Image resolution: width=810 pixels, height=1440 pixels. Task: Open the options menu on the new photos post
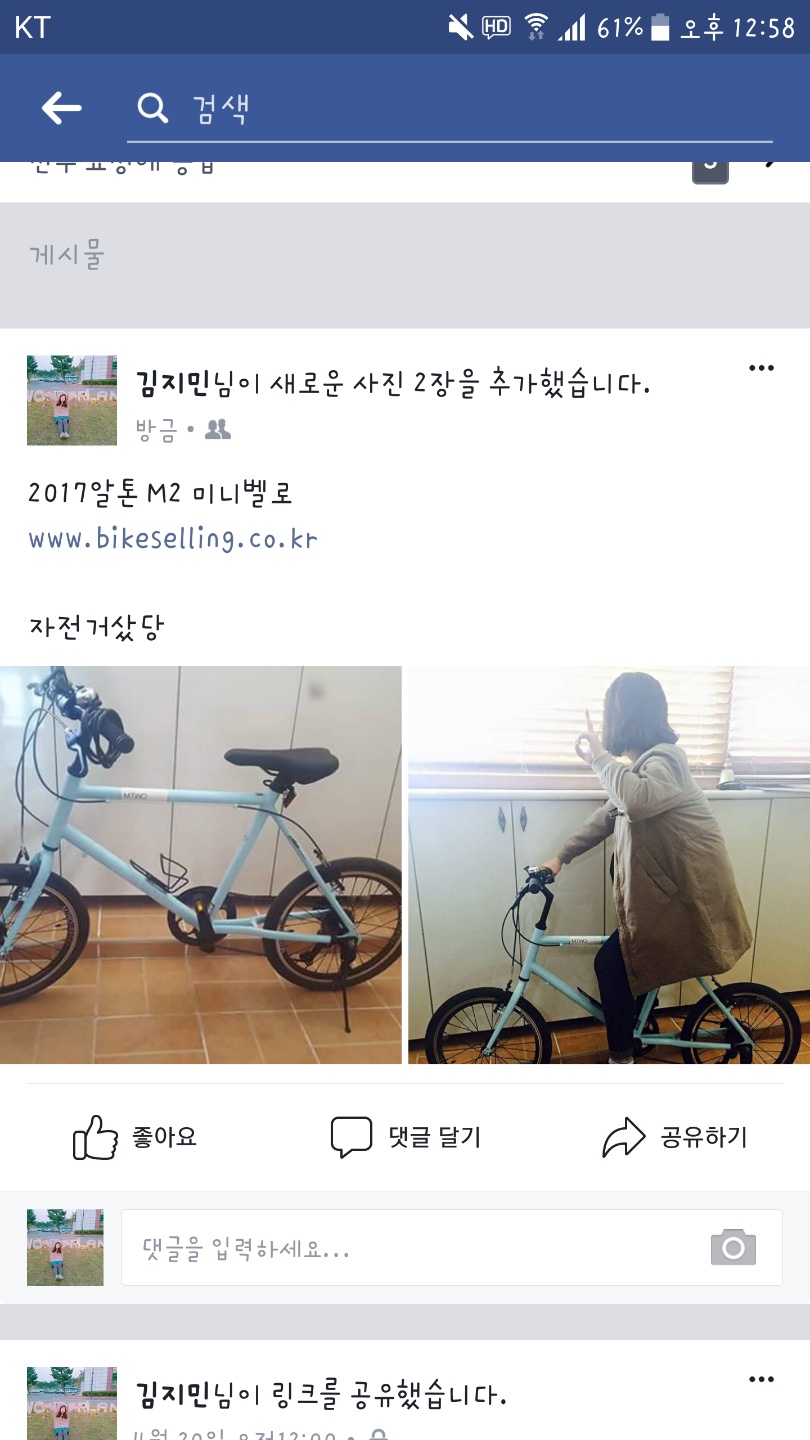(761, 369)
